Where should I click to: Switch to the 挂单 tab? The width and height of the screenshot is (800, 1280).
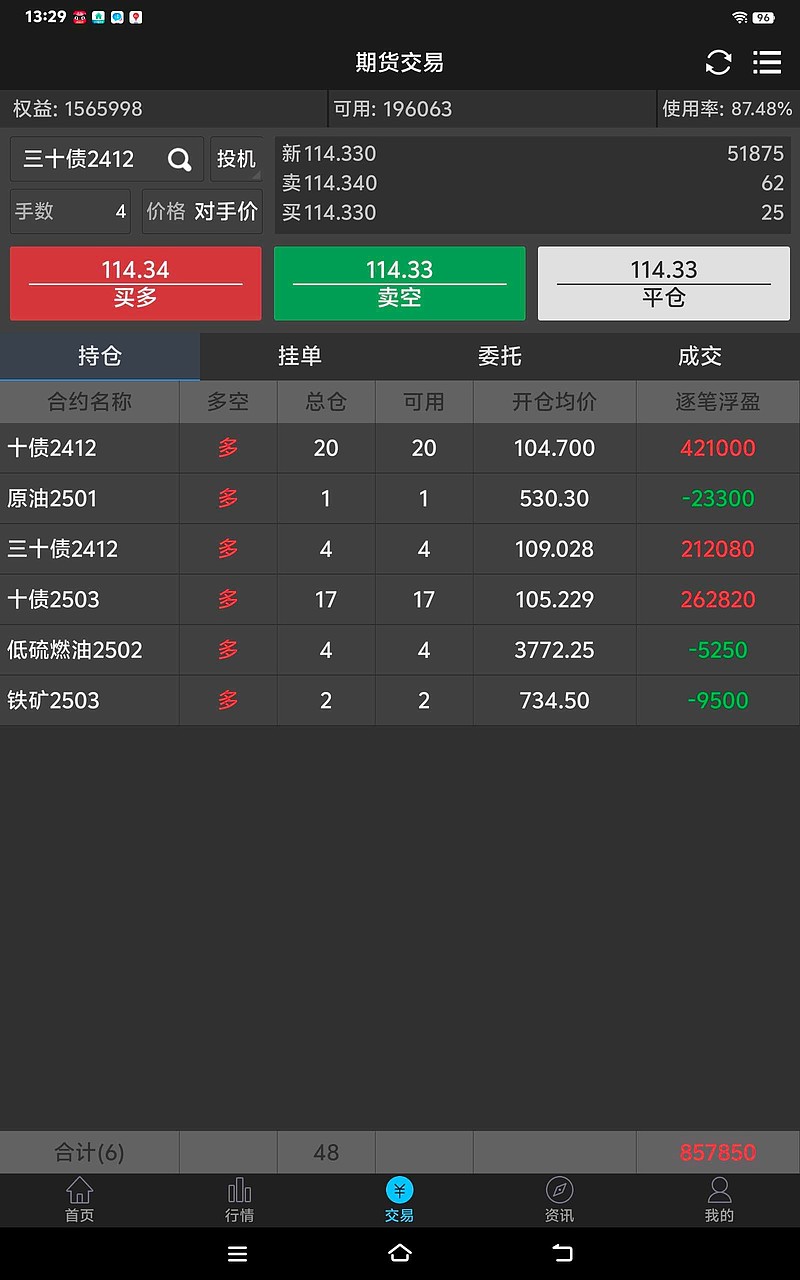tap(300, 356)
